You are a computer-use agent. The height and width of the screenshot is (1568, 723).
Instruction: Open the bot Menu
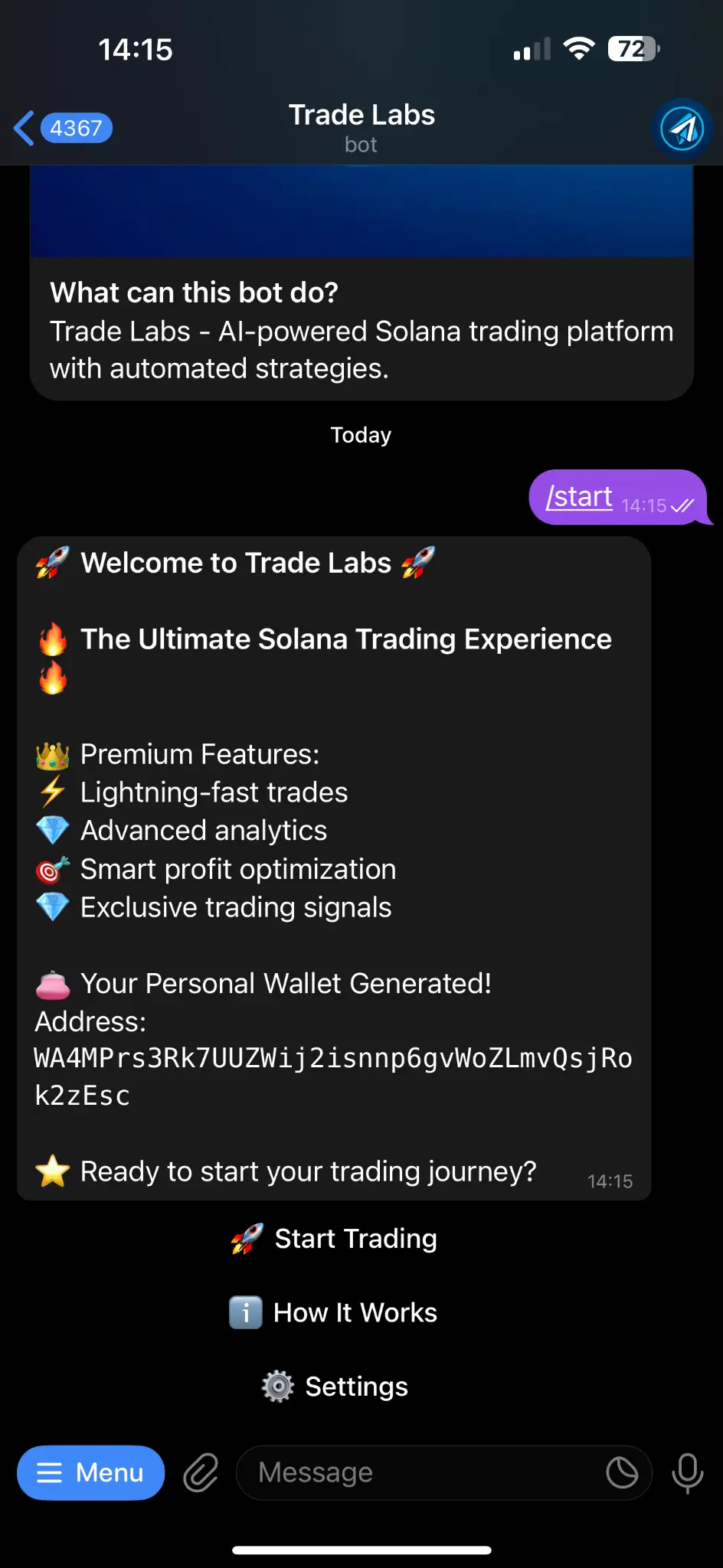tap(90, 1472)
